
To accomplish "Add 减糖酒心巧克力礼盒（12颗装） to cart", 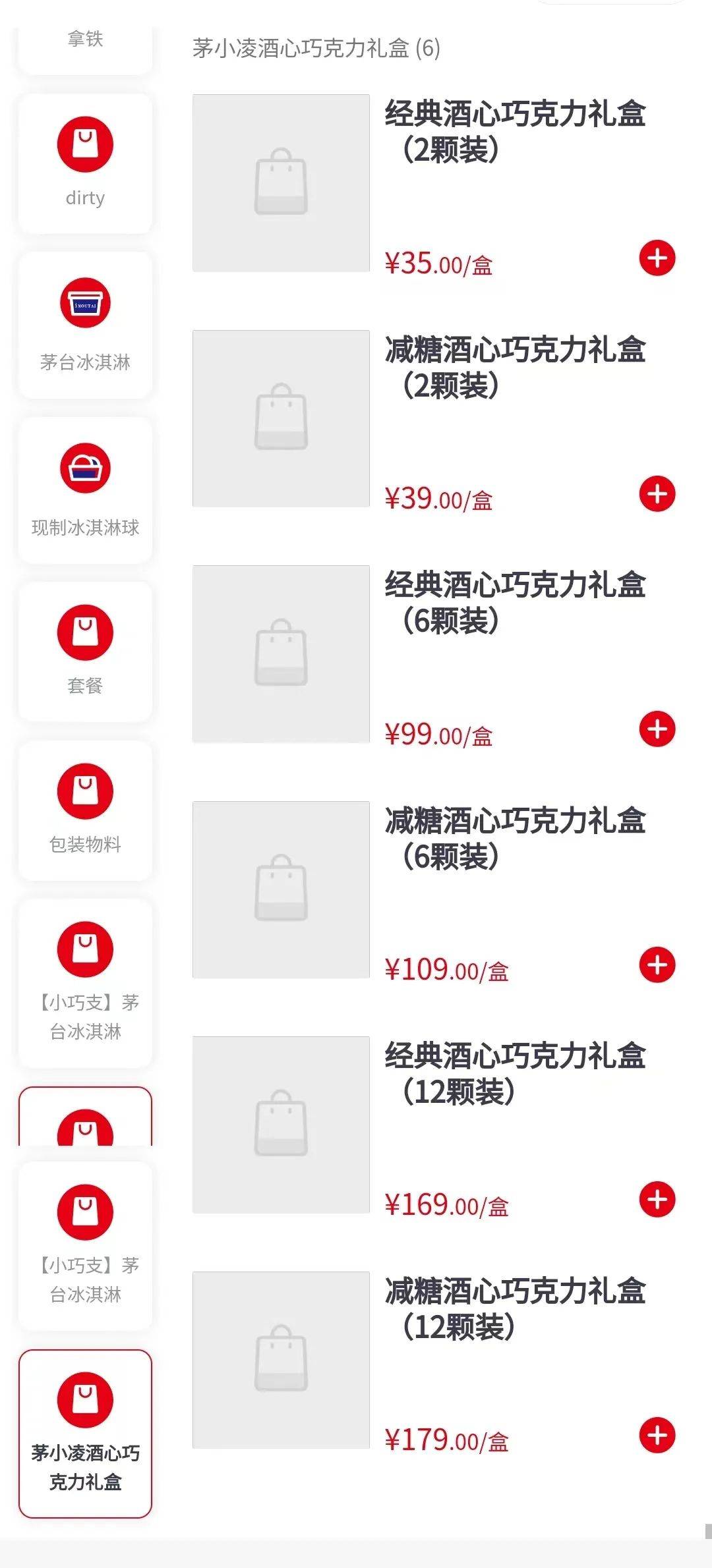I will 657,1435.
